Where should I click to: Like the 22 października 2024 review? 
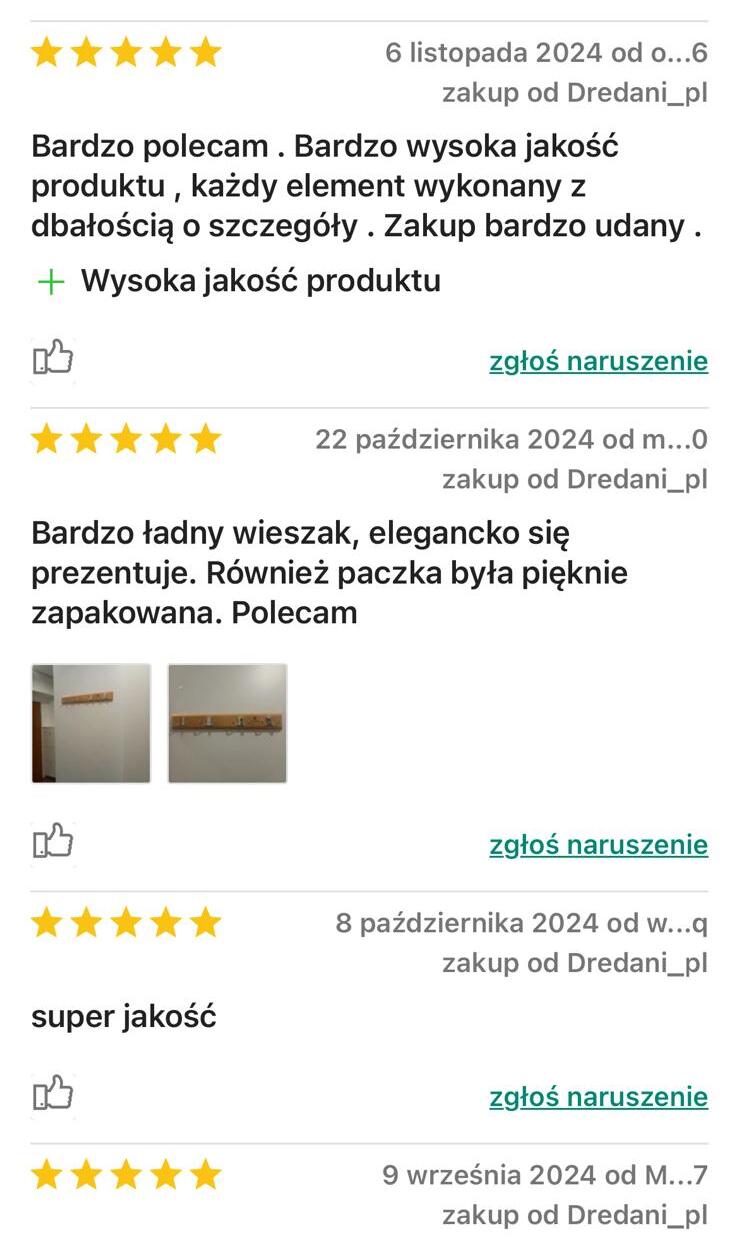click(53, 842)
